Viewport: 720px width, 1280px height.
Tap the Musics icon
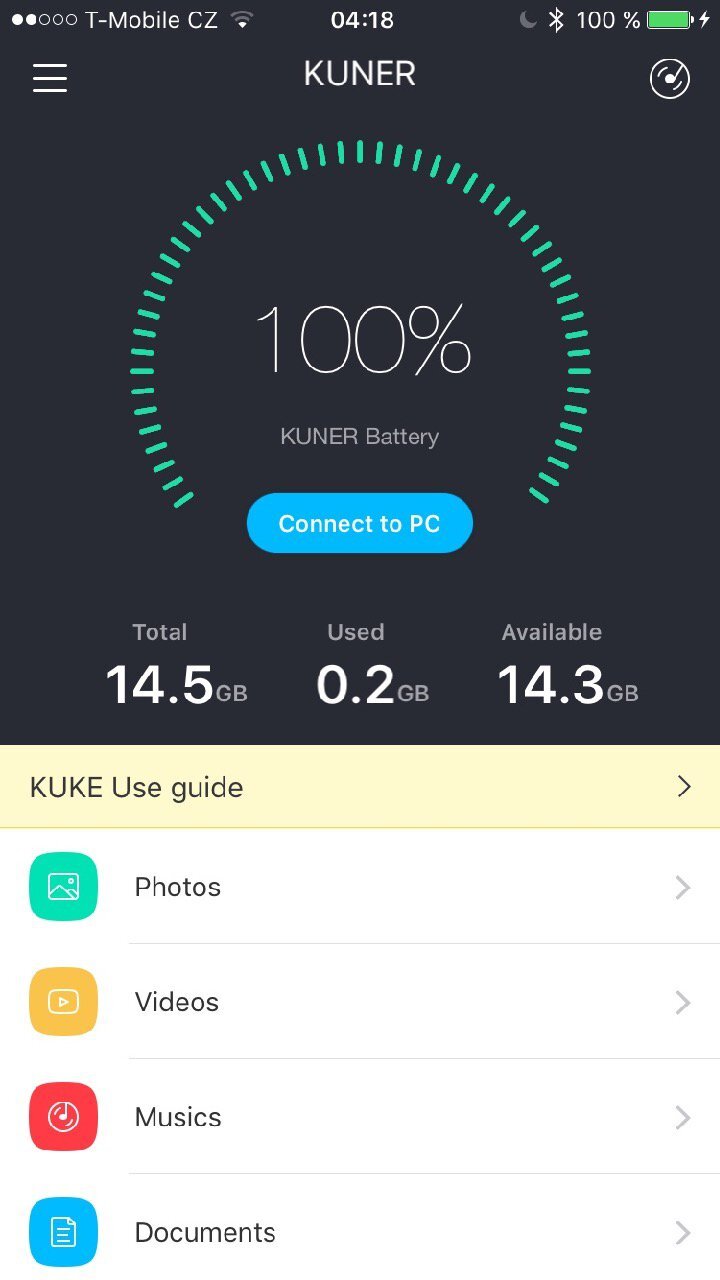pyautogui.click(x=63, y=1117)
